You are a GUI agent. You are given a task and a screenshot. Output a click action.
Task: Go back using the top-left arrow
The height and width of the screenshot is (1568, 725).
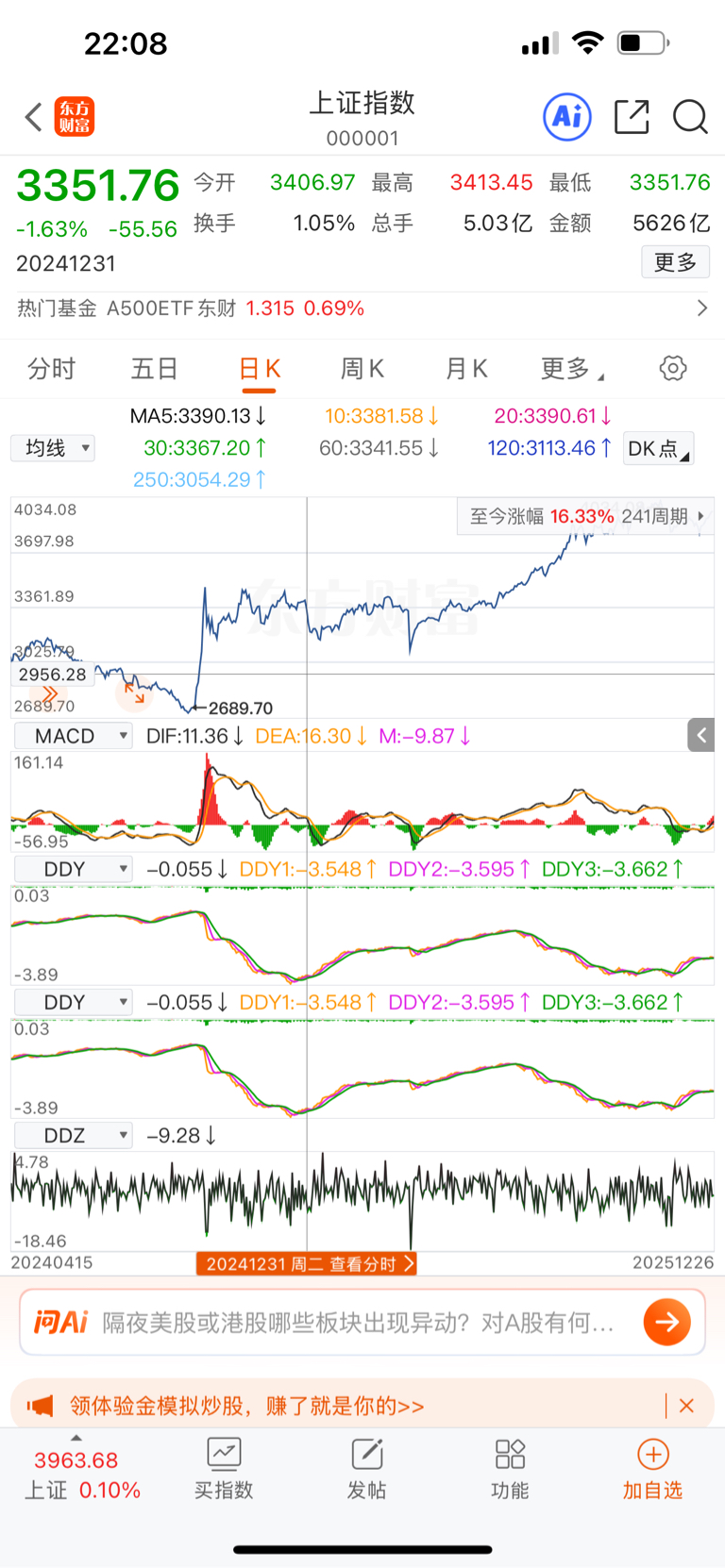tap(34, 117)
